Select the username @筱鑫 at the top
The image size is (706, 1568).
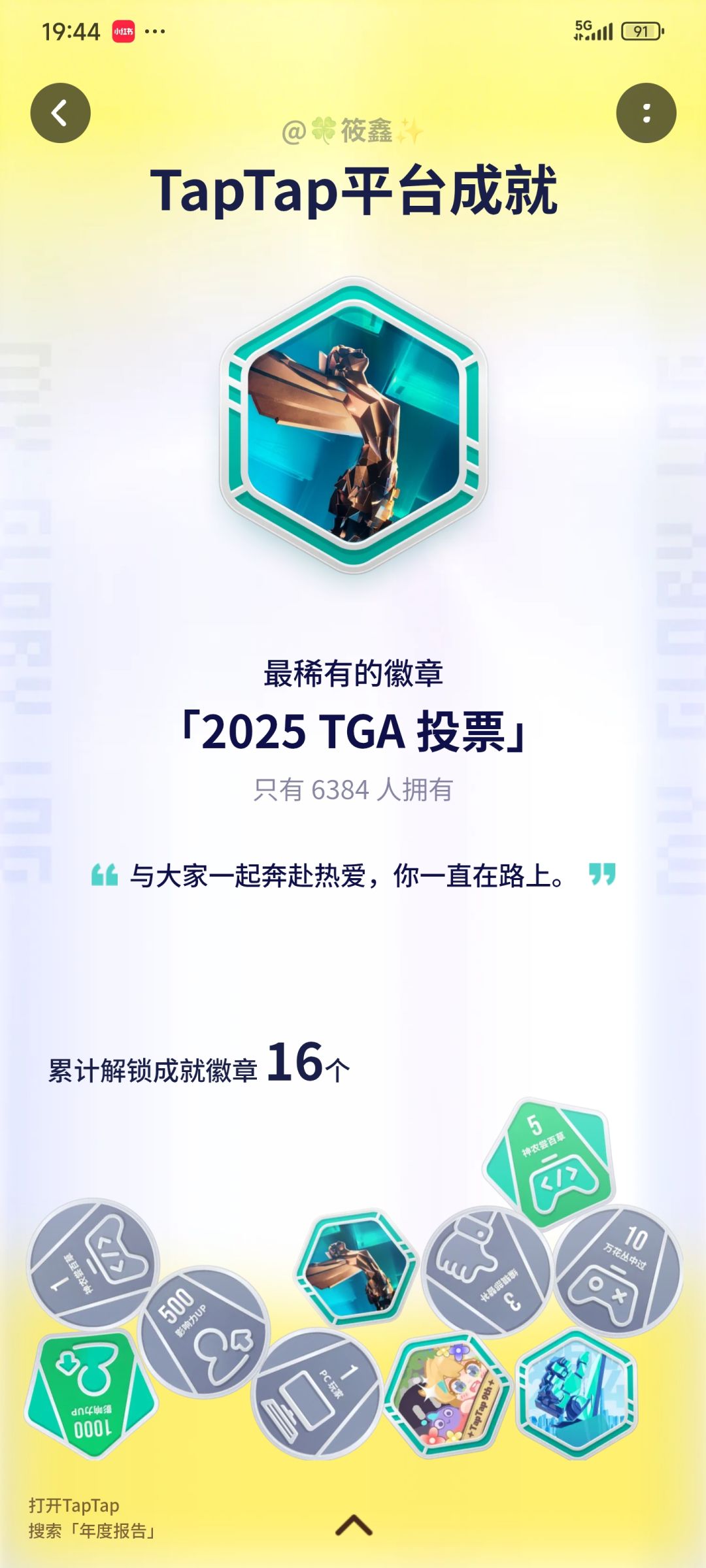click(353, 131)
